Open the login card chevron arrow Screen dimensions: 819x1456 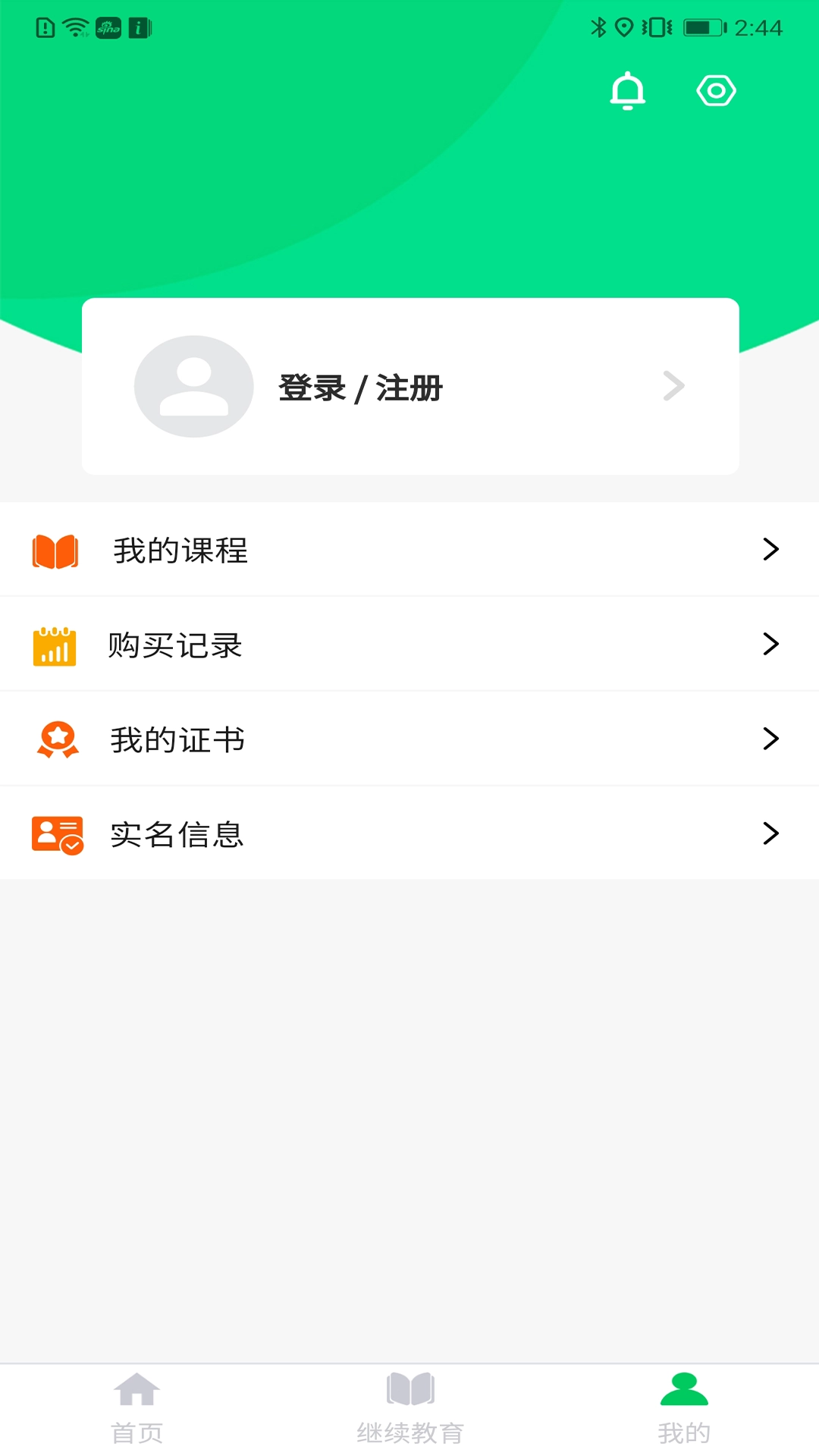[x=675, y=386]
